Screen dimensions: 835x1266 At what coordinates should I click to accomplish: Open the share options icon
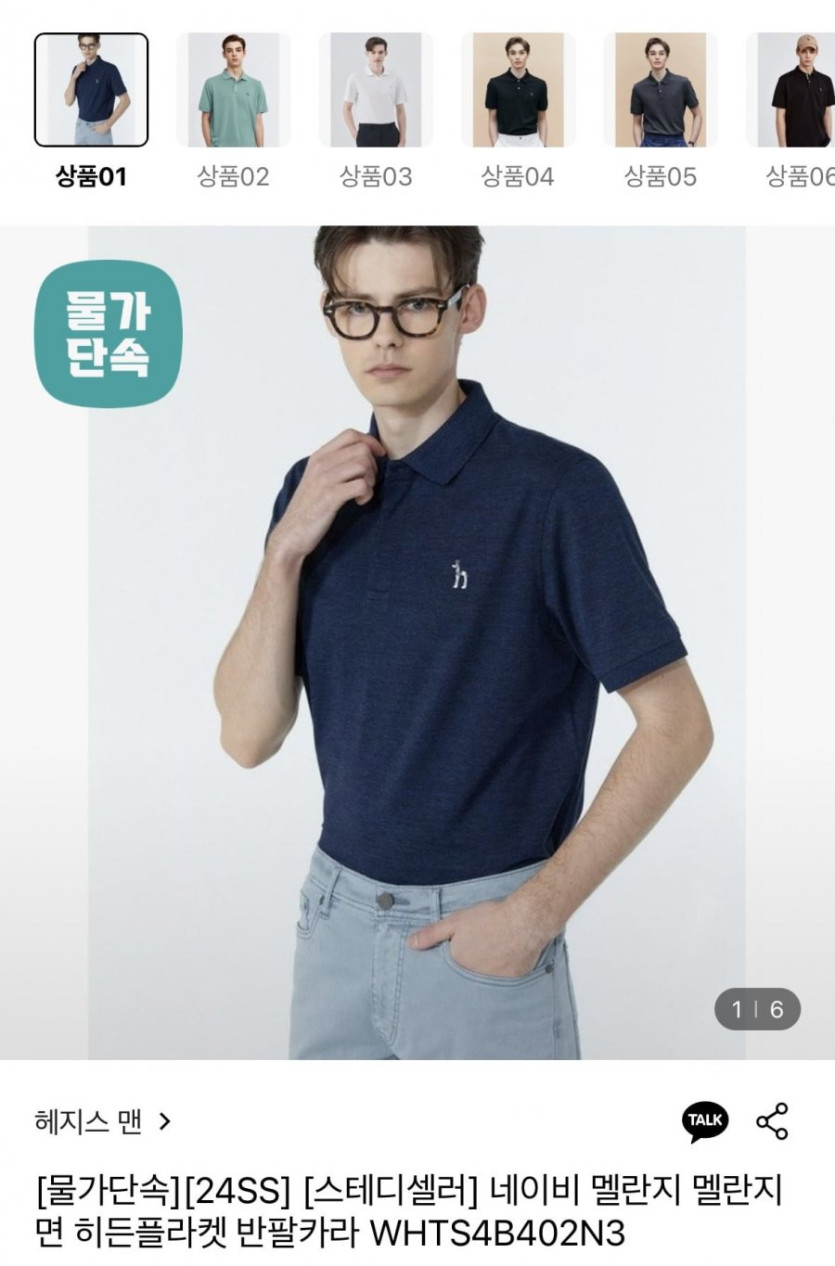click(772, 1121)
